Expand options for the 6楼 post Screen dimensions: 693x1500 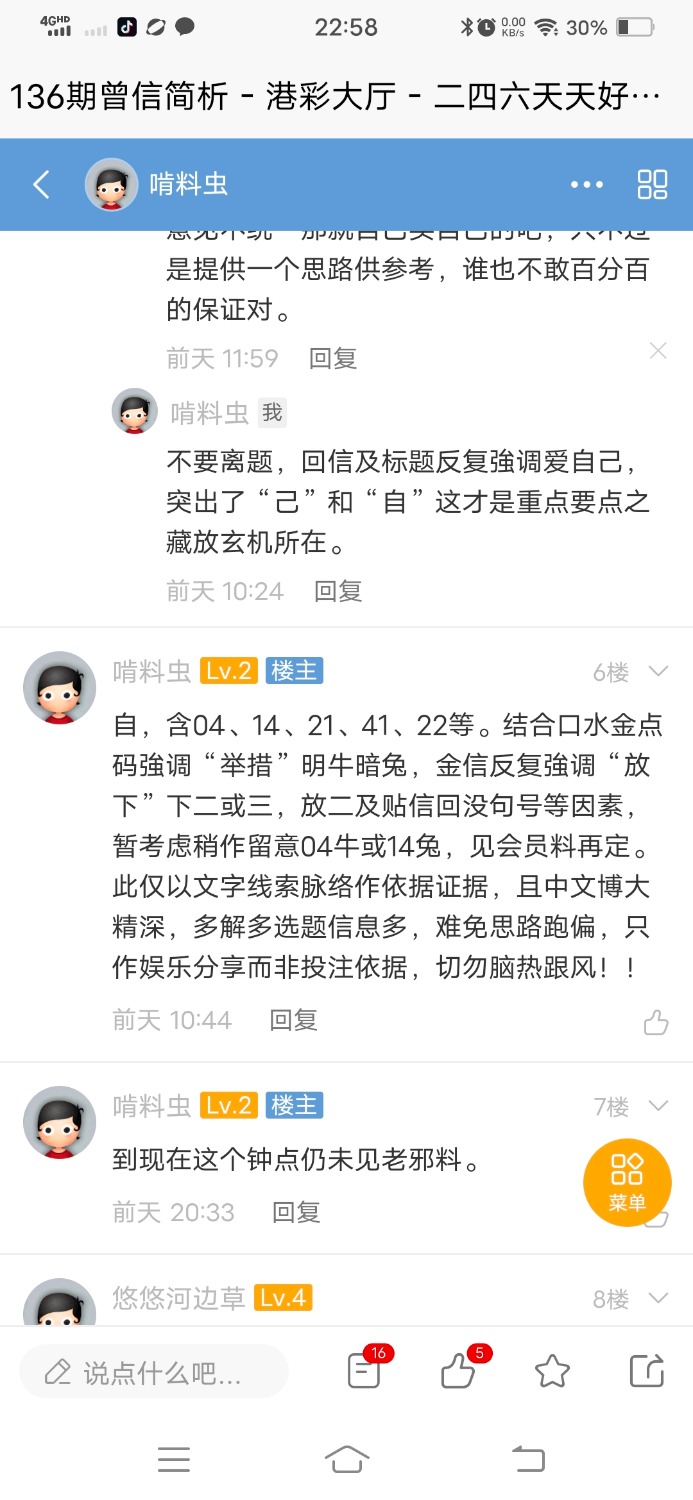pos(658,672)
